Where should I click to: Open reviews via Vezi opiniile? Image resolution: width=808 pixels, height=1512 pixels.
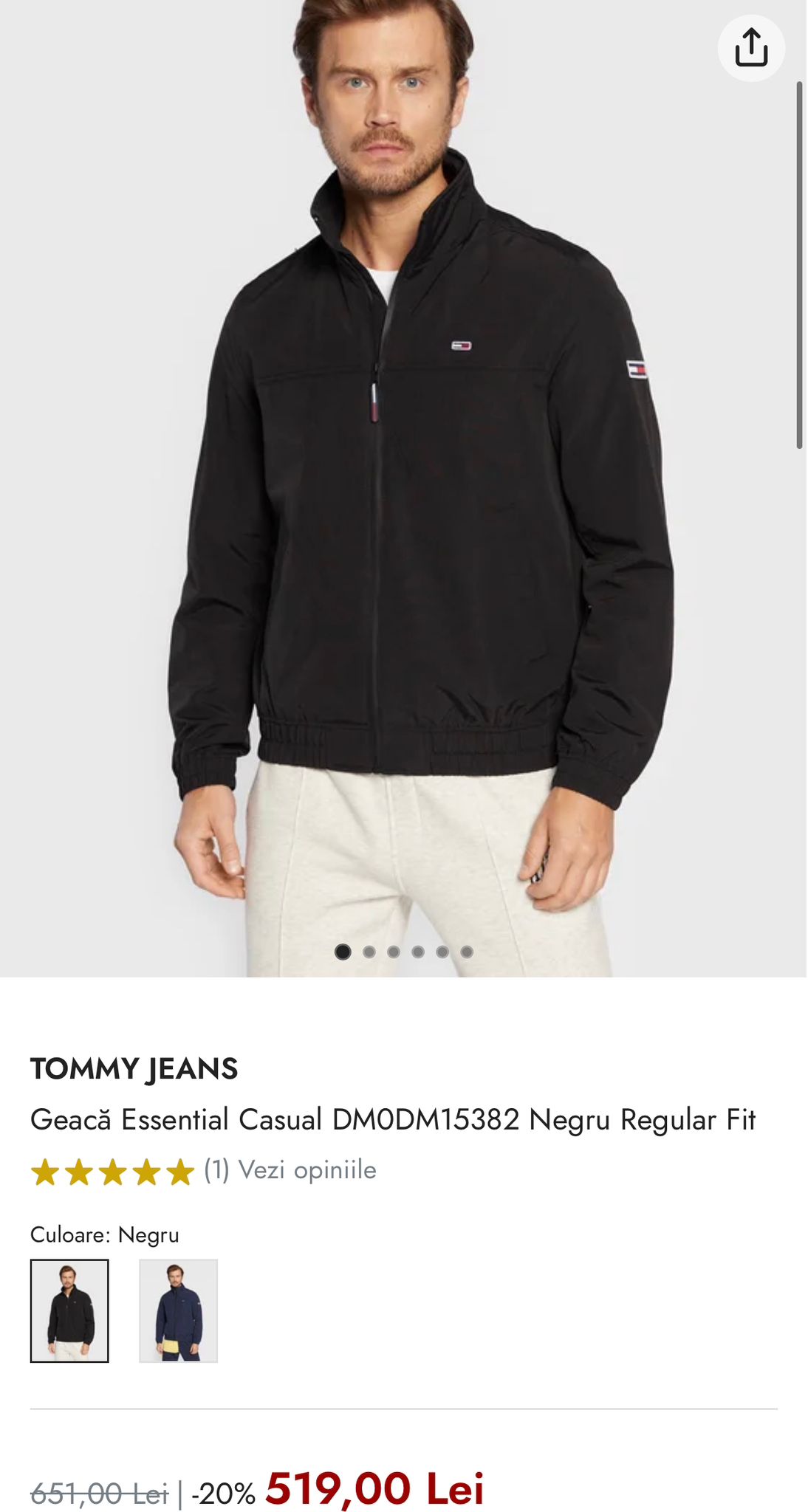(x=307, y=1170)
